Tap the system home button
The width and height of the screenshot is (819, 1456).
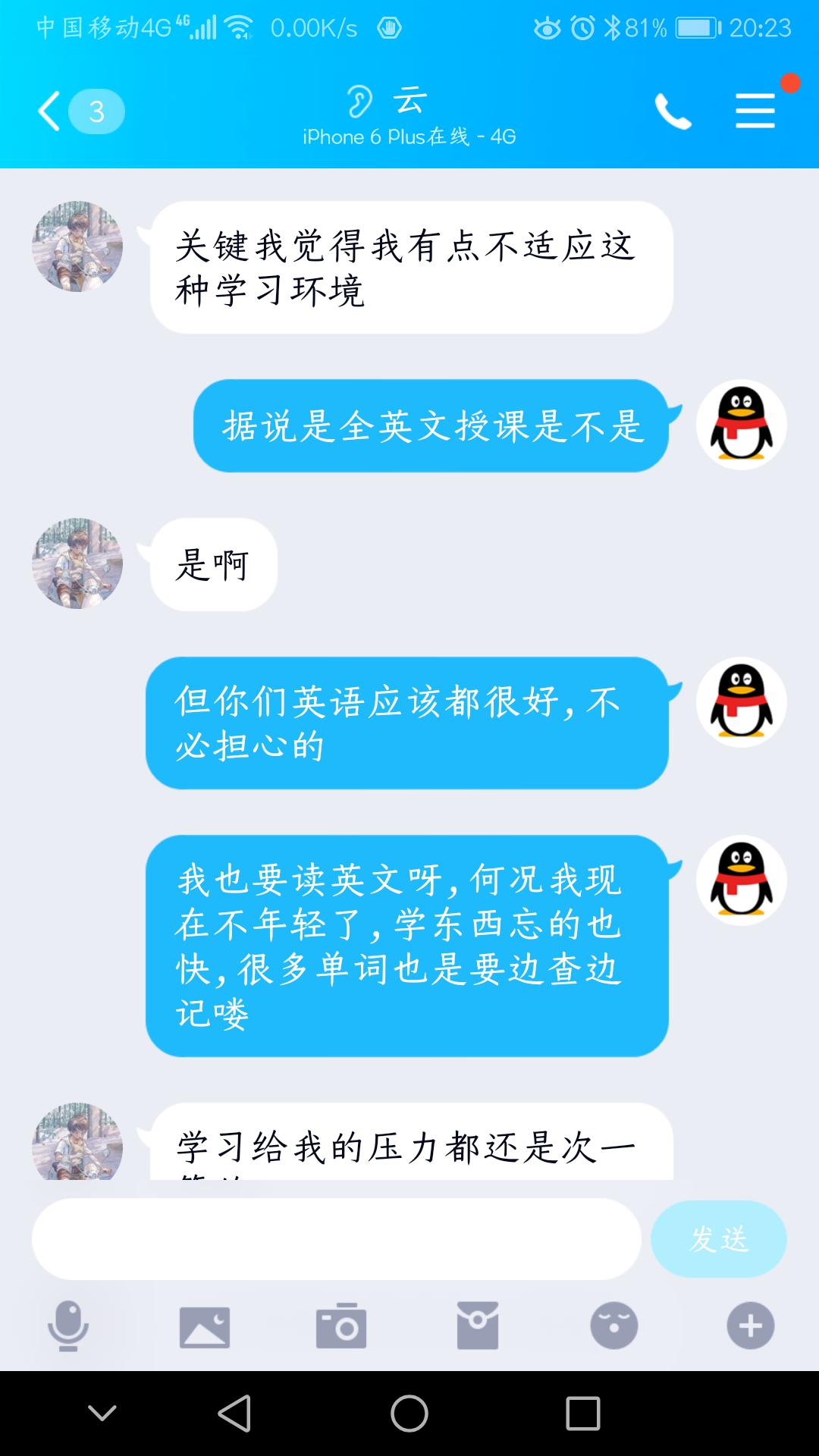pyautogui.click(x=409, y=1414)
